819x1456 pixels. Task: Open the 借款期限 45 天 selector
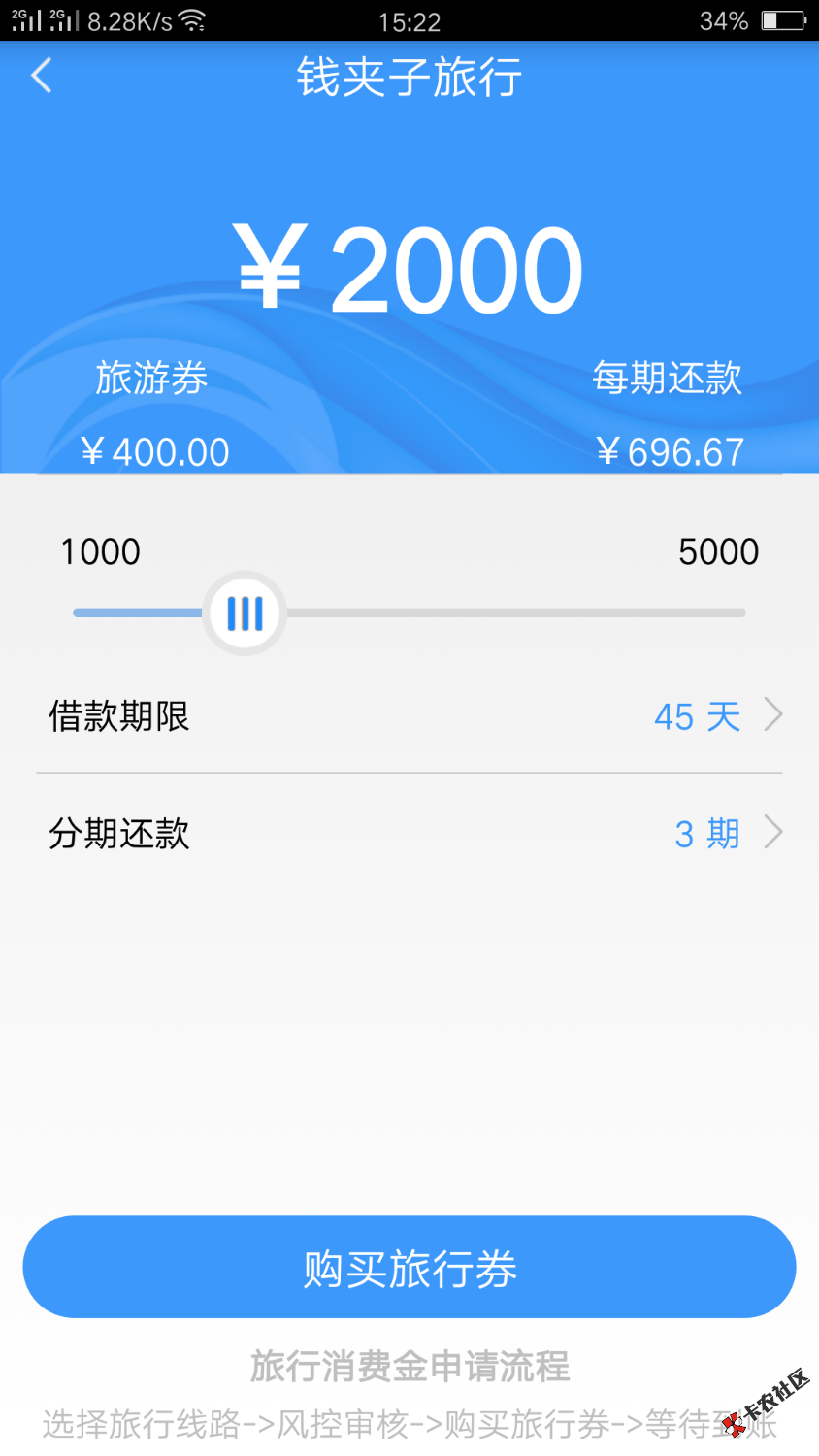[716, 716]
